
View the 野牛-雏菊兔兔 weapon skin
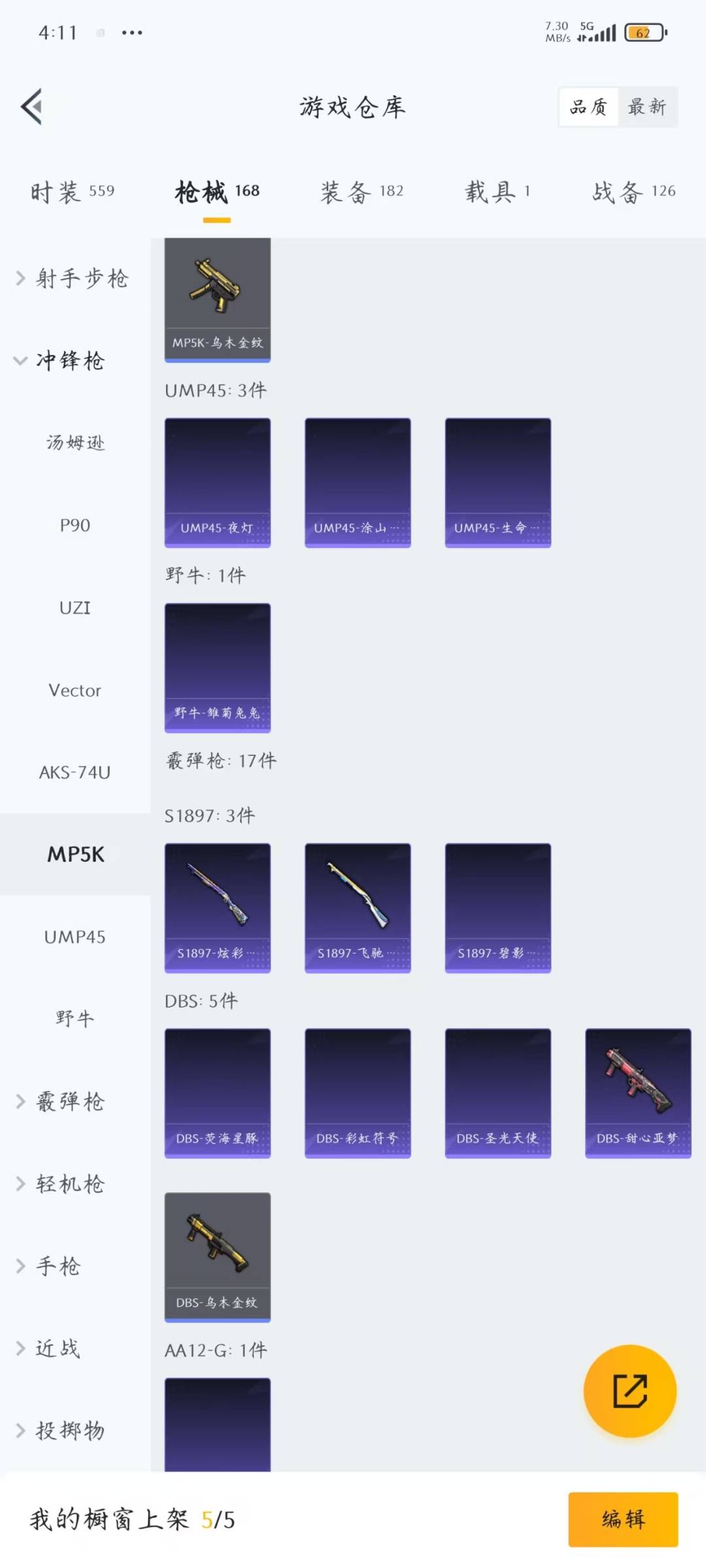[217, 665]
